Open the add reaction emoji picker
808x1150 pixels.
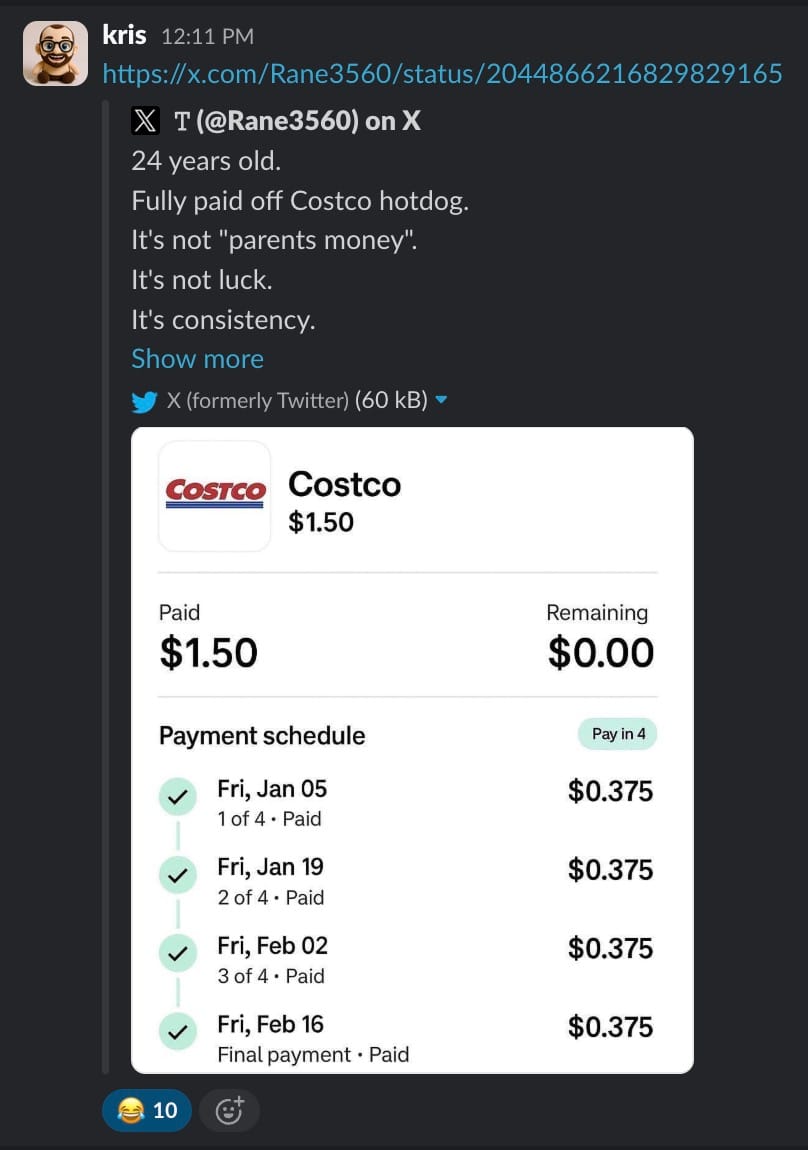[x=229, y=1110]
